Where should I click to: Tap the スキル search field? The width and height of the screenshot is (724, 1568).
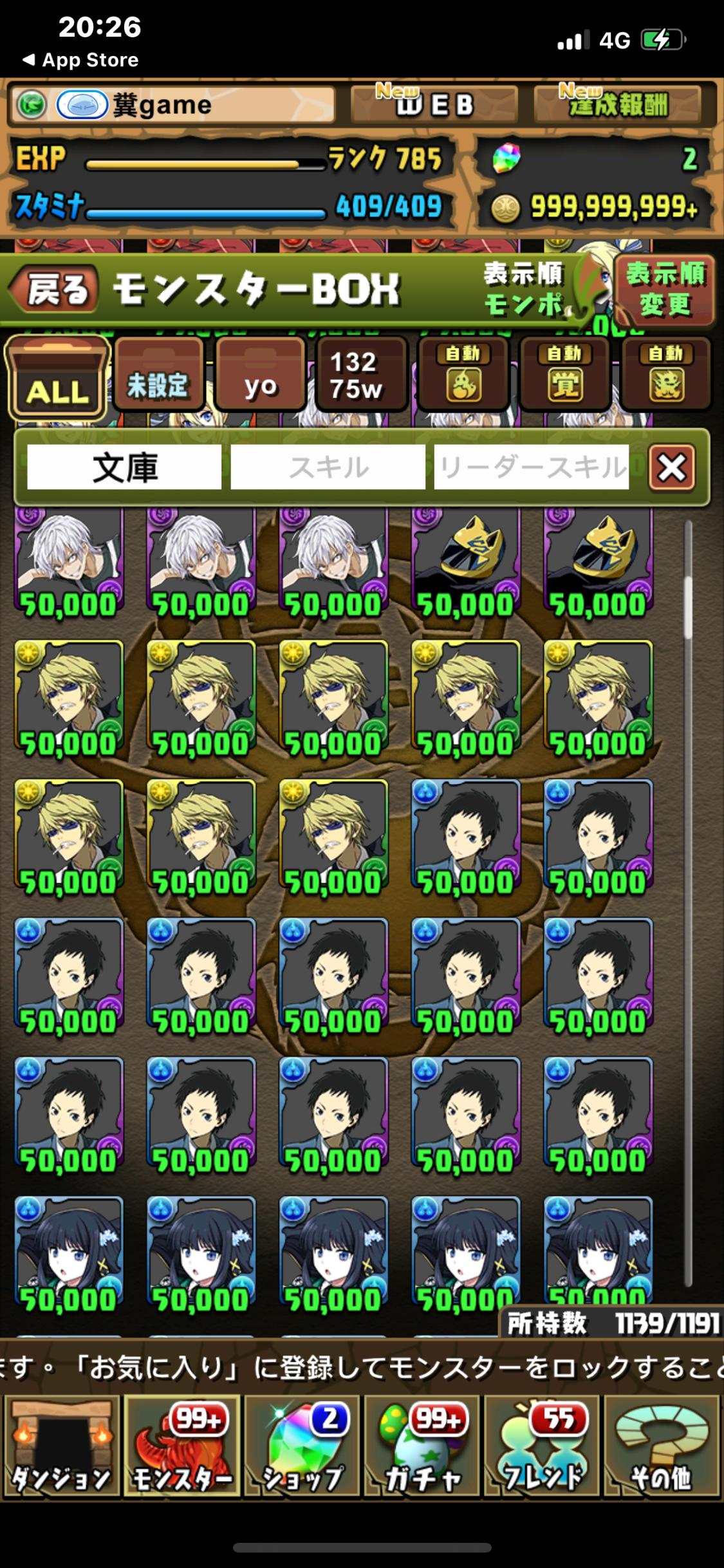click(x=328, y=467)
